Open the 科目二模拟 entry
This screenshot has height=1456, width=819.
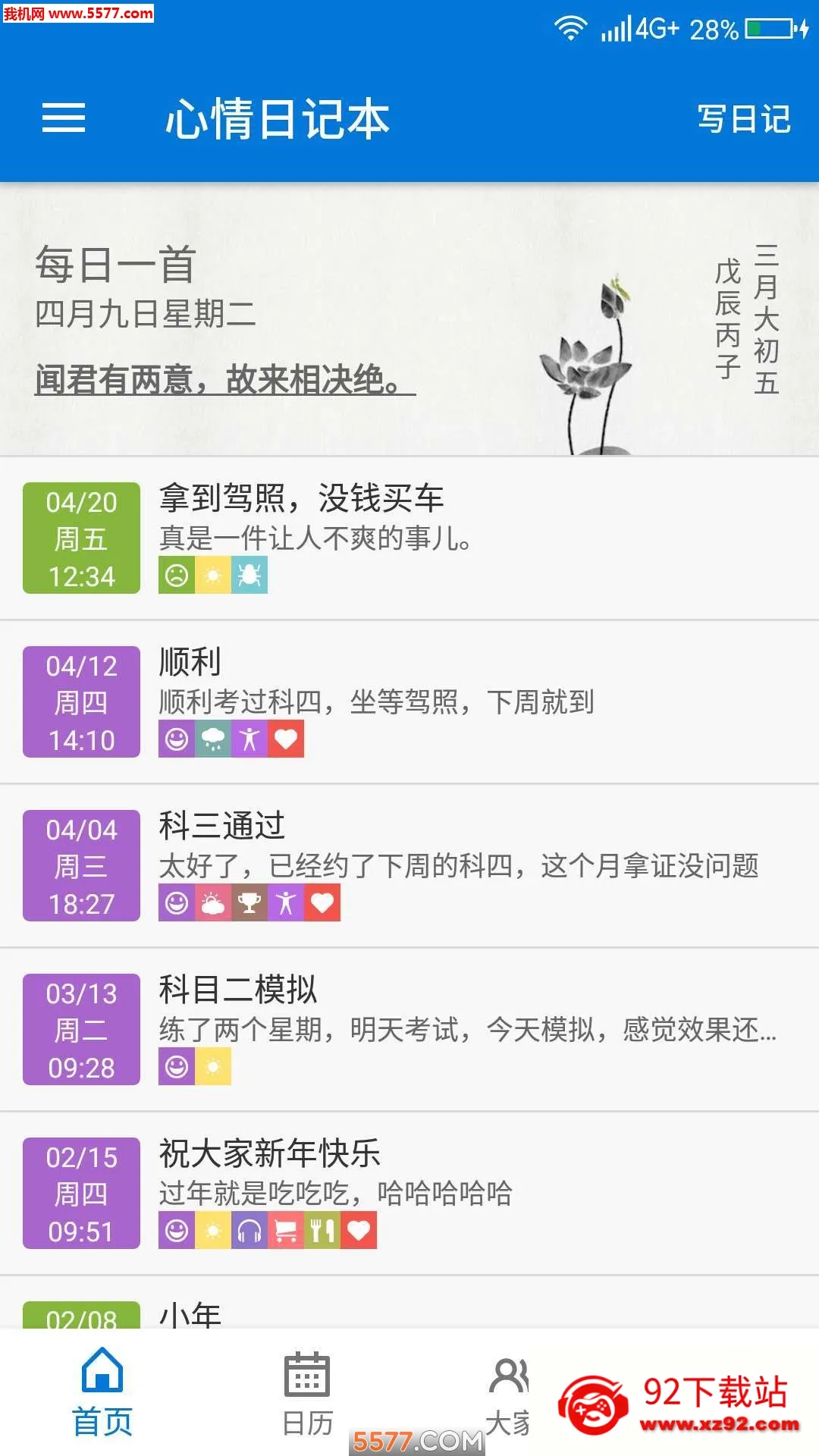(409, 1029)
